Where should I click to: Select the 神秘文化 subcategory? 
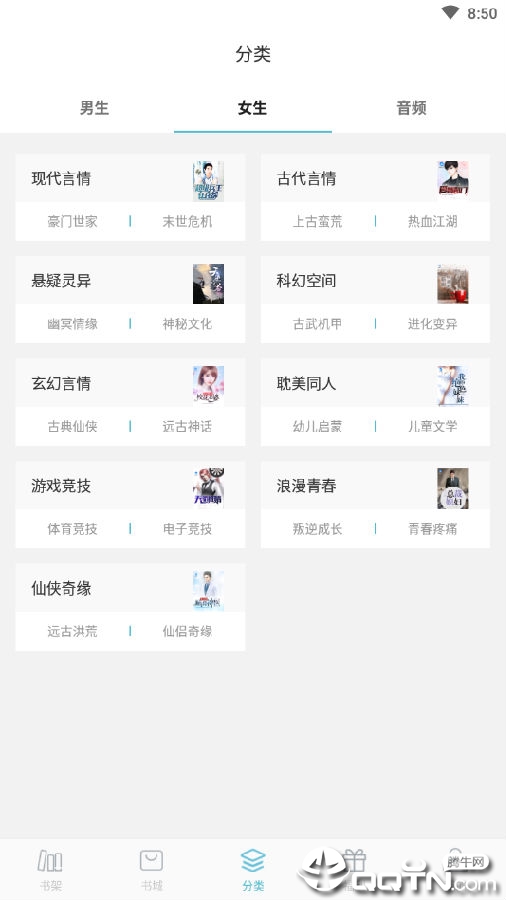coord(187,324)
